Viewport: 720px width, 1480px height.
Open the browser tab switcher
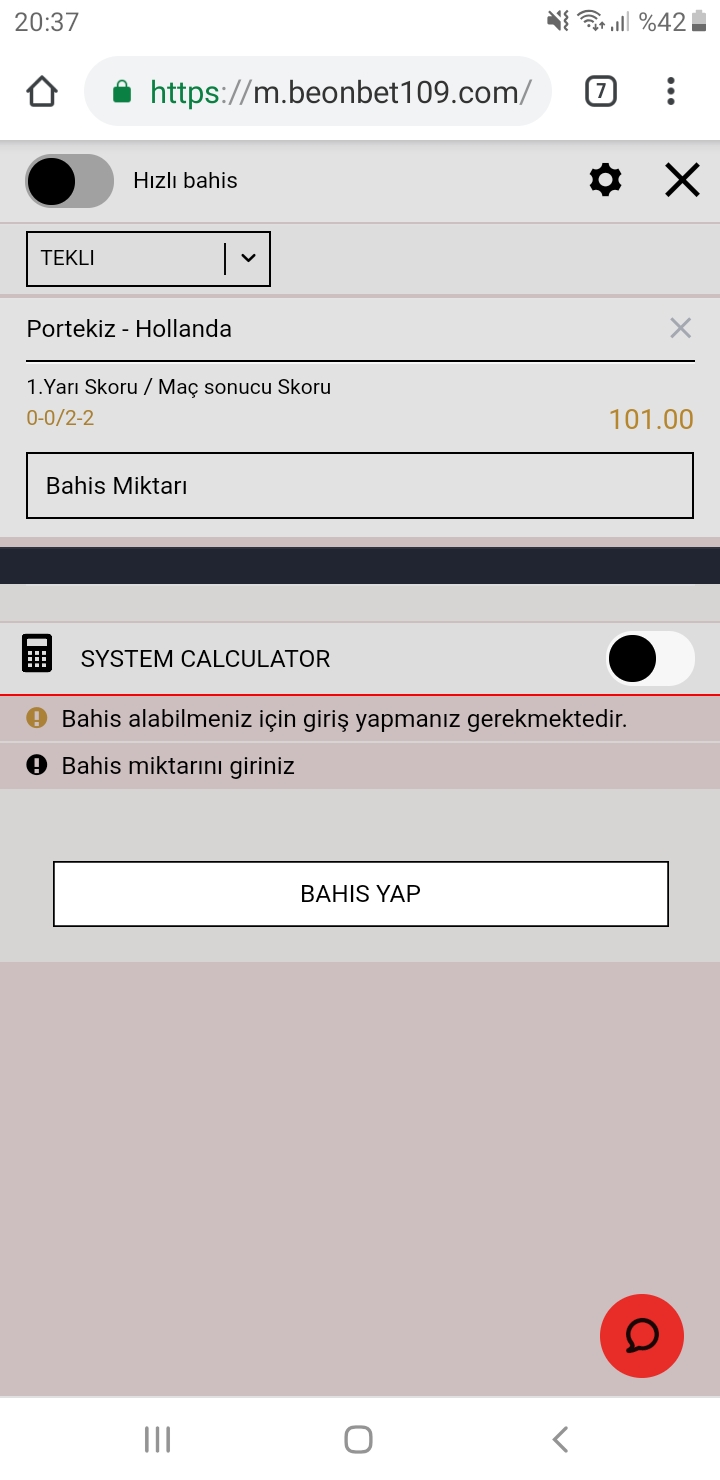tap(600, 92)
